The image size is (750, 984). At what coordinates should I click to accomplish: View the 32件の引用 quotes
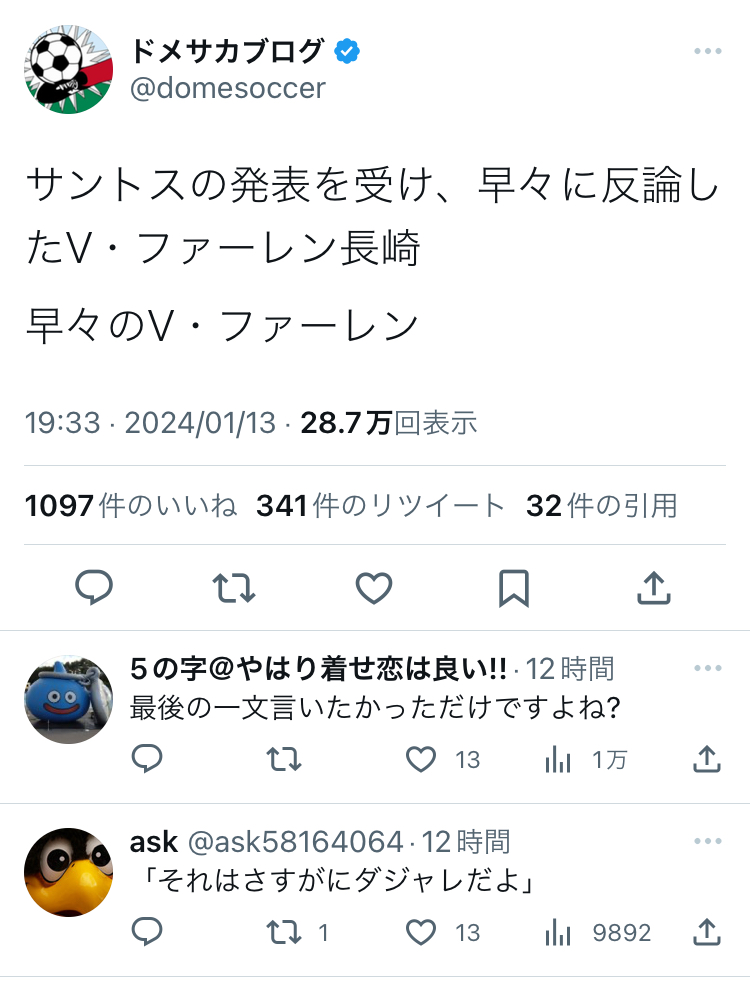coord(602,506)
